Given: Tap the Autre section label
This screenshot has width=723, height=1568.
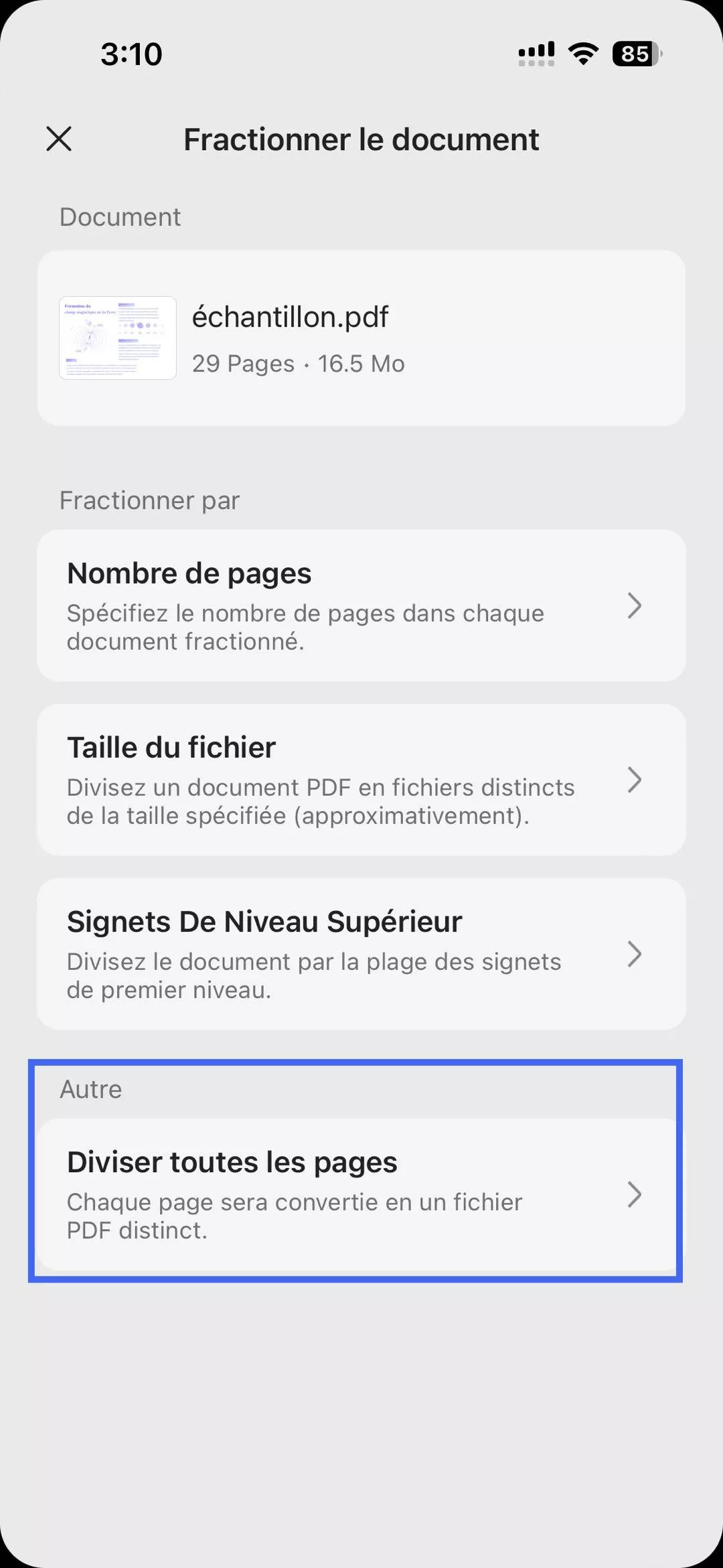Looking at the screenshot, I should click(x=90, y=1088).
